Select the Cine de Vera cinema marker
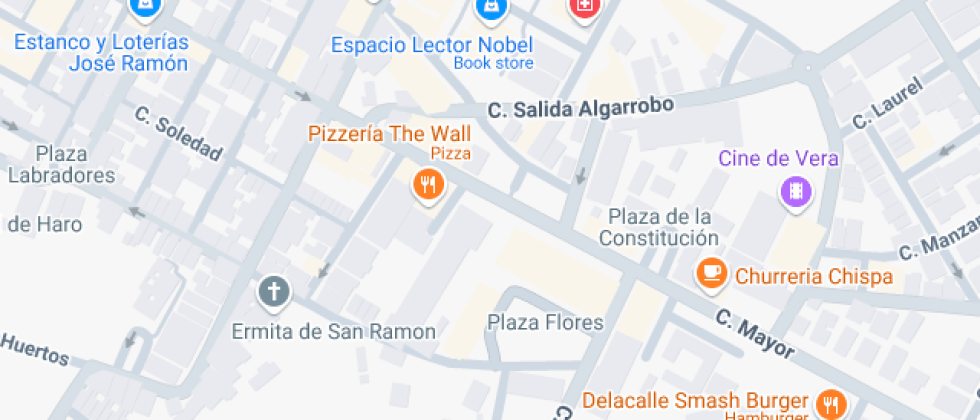 pyautogui.click(x=796, y=191)
